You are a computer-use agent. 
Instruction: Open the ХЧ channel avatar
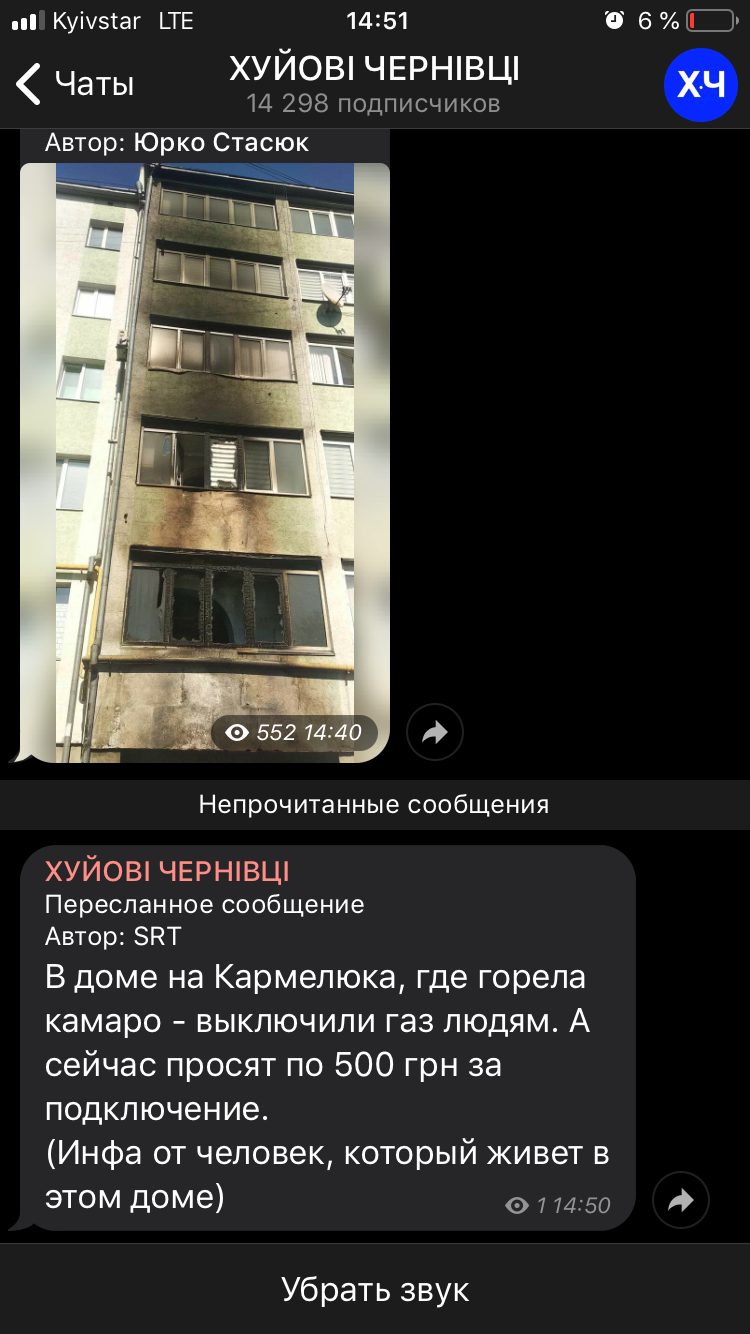coord(700,85)
